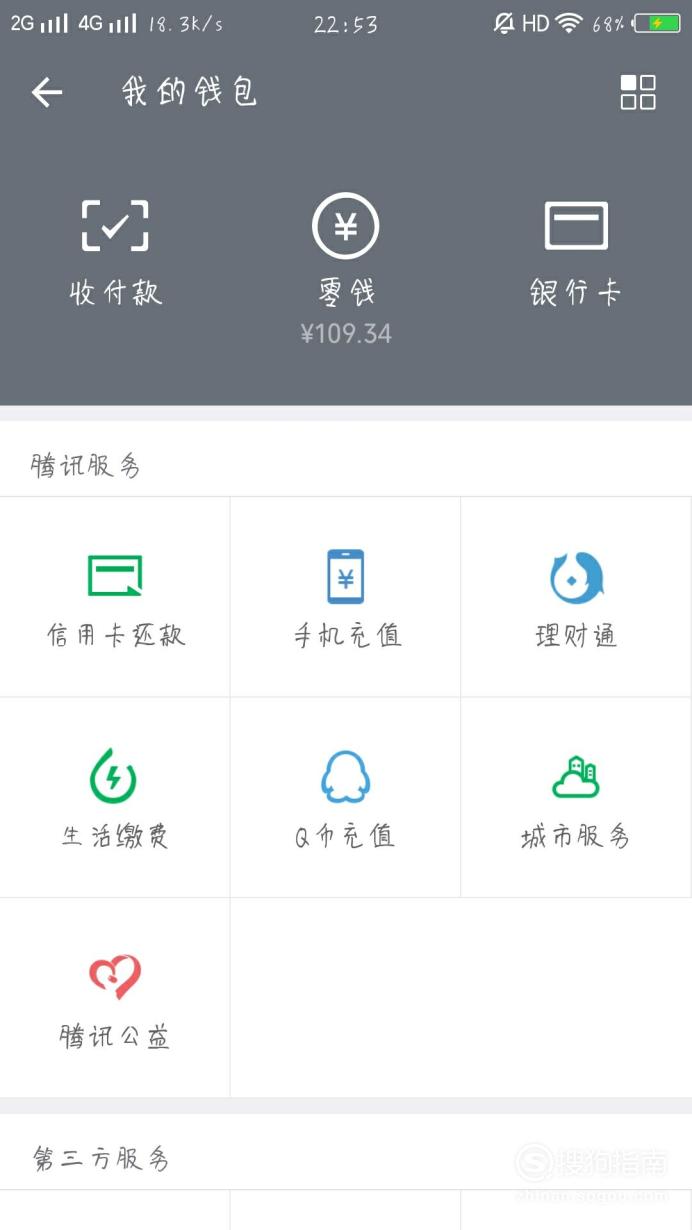Open 城市服务 city services

577,798
